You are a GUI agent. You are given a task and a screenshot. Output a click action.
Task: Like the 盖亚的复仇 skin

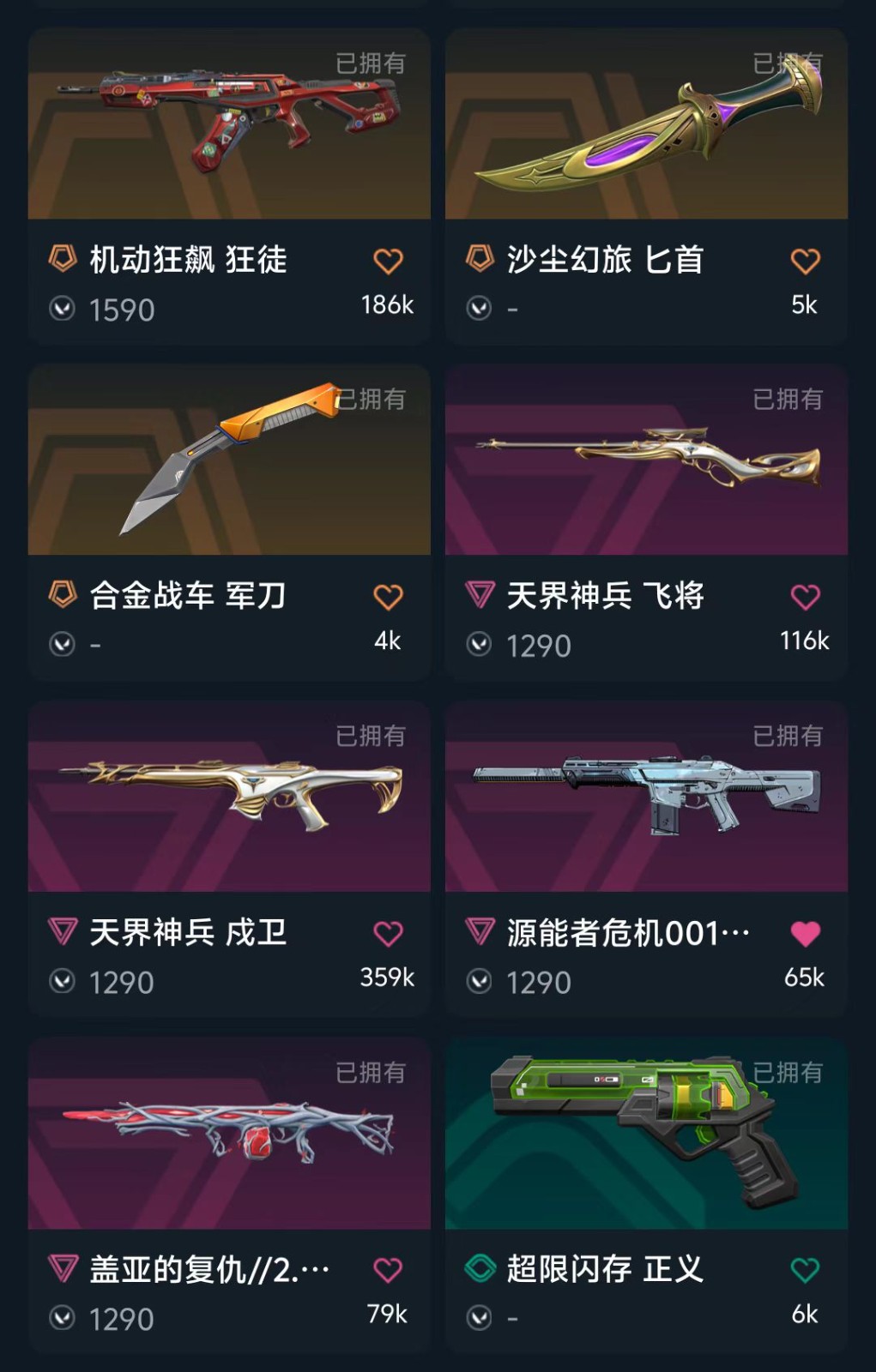click(x=388, y=1270)
